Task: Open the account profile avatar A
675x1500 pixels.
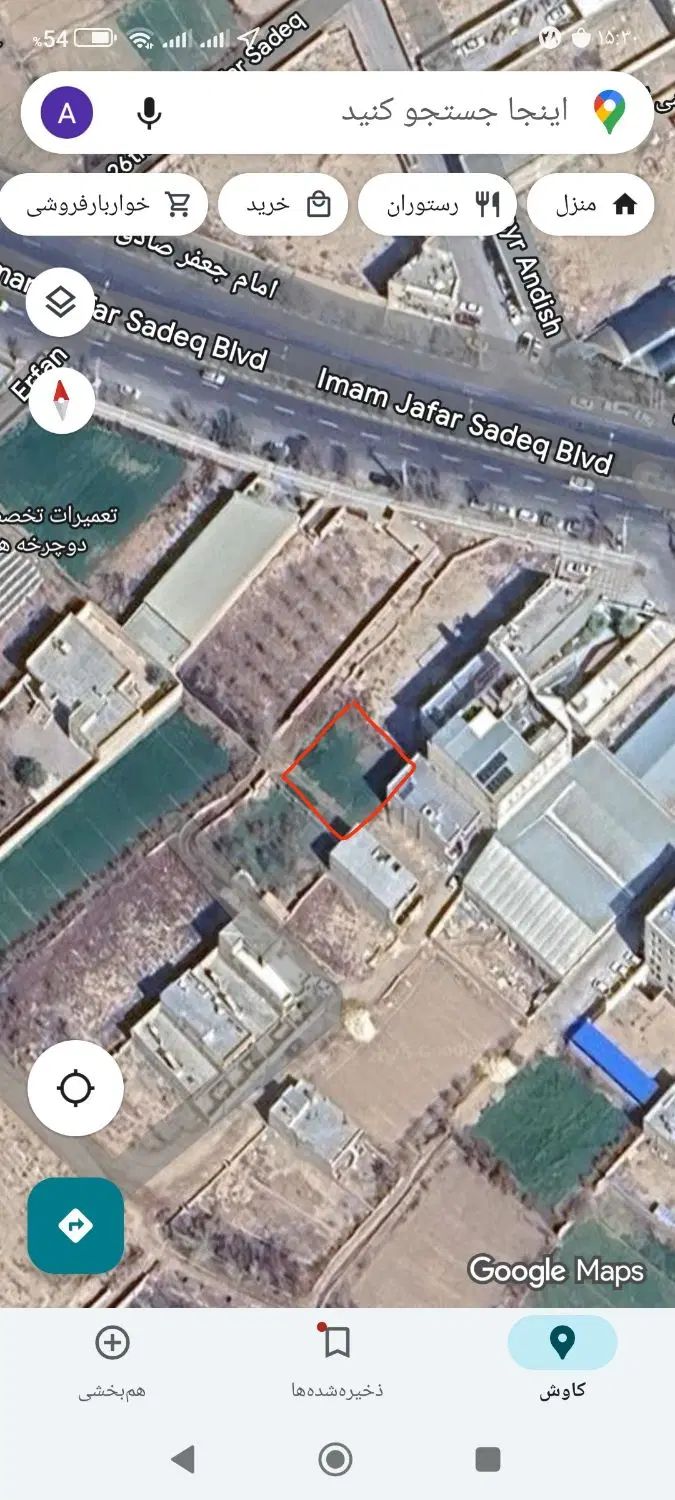Action: coord(67,113)
